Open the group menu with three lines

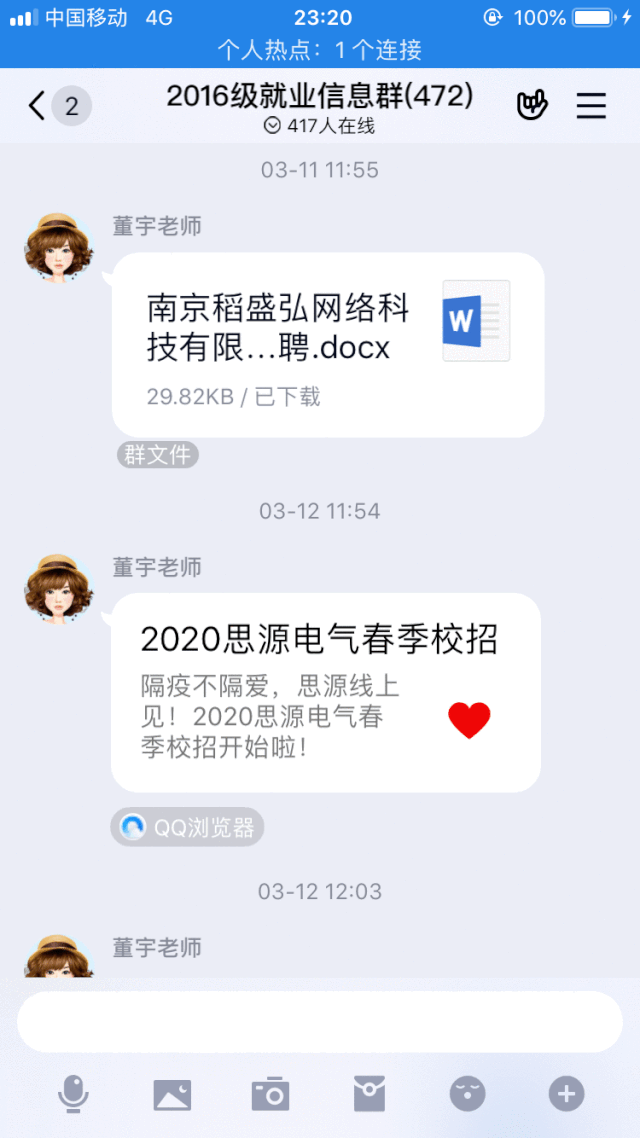(591, 105)
